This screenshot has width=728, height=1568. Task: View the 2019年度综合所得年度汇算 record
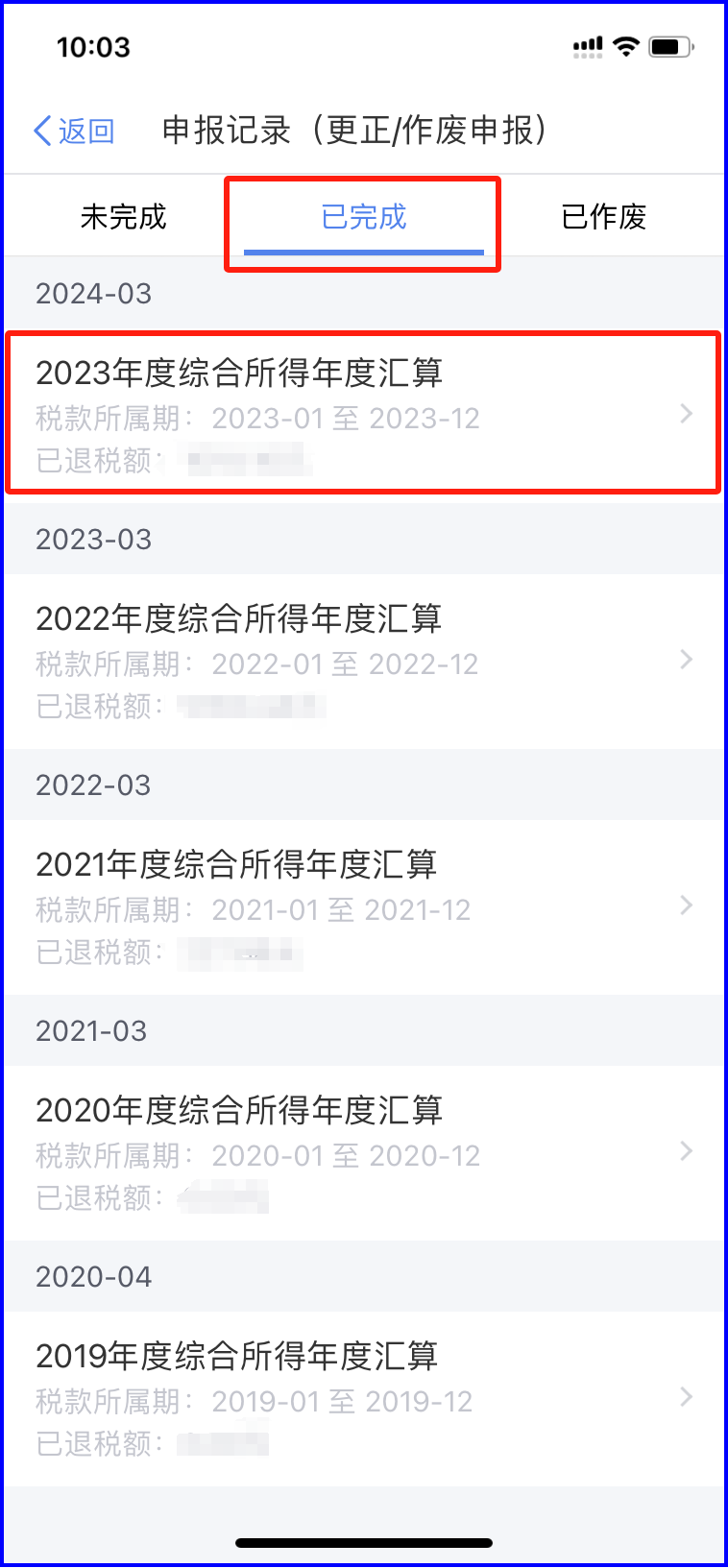point(363,1398)
